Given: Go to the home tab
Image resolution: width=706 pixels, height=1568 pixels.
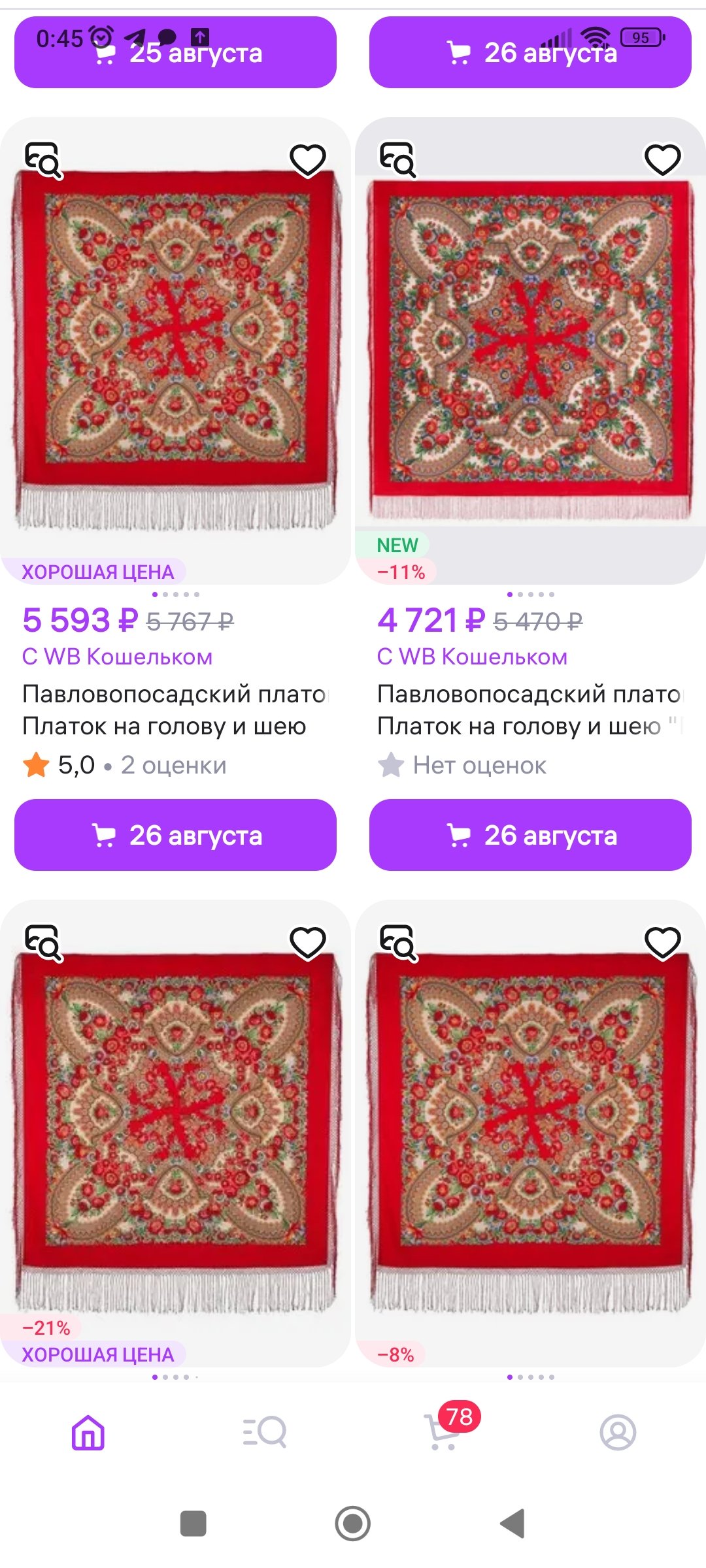Looking at the screenshot, I should click(x=88, y=1432).
